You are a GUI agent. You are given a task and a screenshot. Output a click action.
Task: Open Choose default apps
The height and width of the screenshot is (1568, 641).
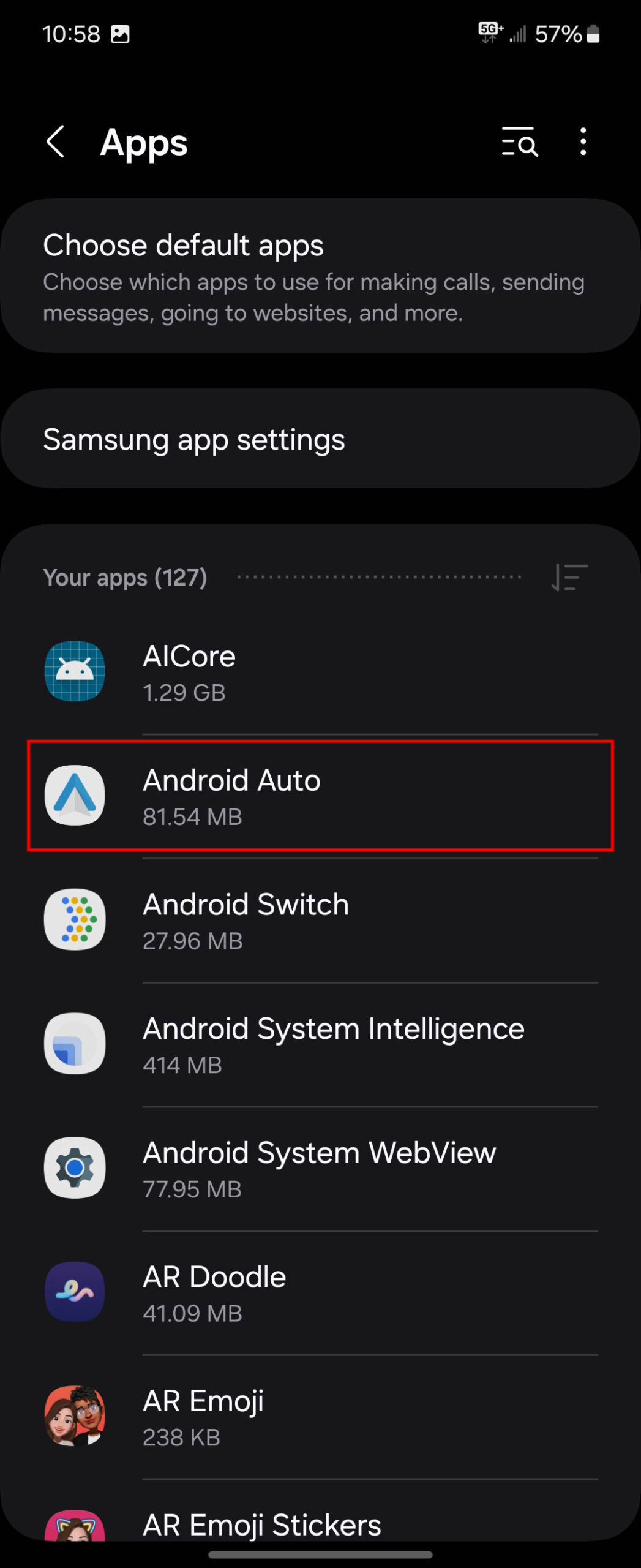(x=320, y=276)
